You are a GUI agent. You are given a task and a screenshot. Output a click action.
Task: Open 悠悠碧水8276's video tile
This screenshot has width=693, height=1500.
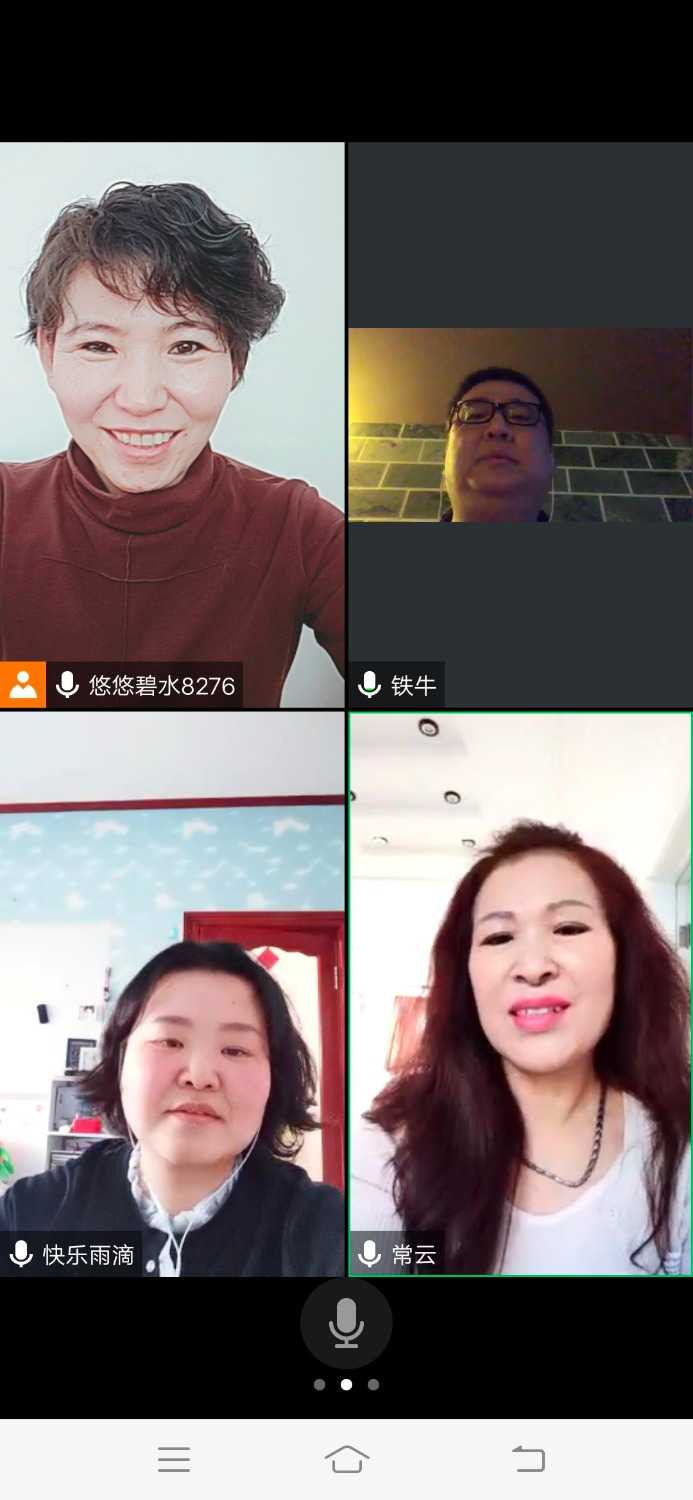(172, 425)
